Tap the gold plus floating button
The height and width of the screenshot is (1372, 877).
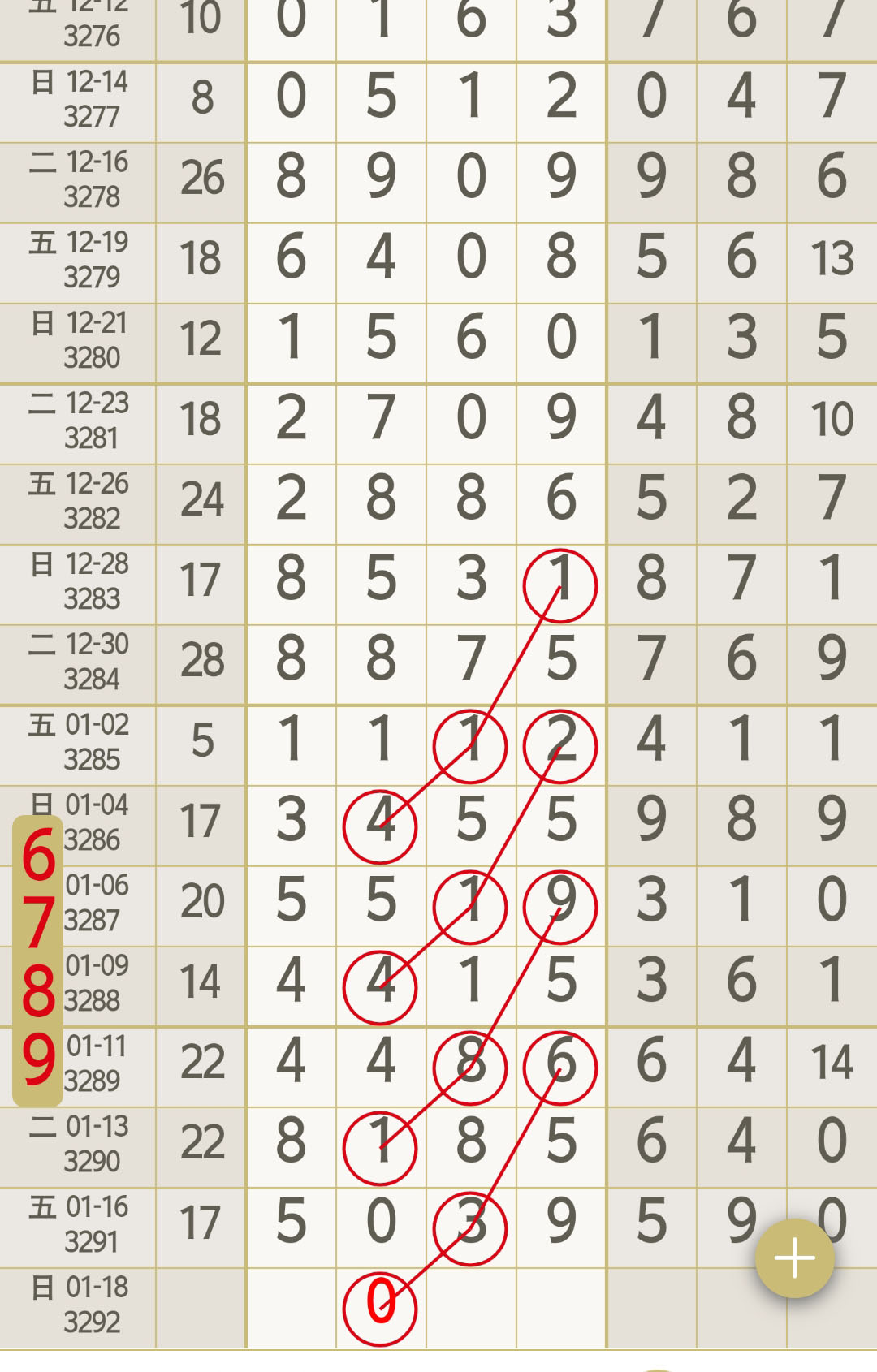click(794, 1258)
